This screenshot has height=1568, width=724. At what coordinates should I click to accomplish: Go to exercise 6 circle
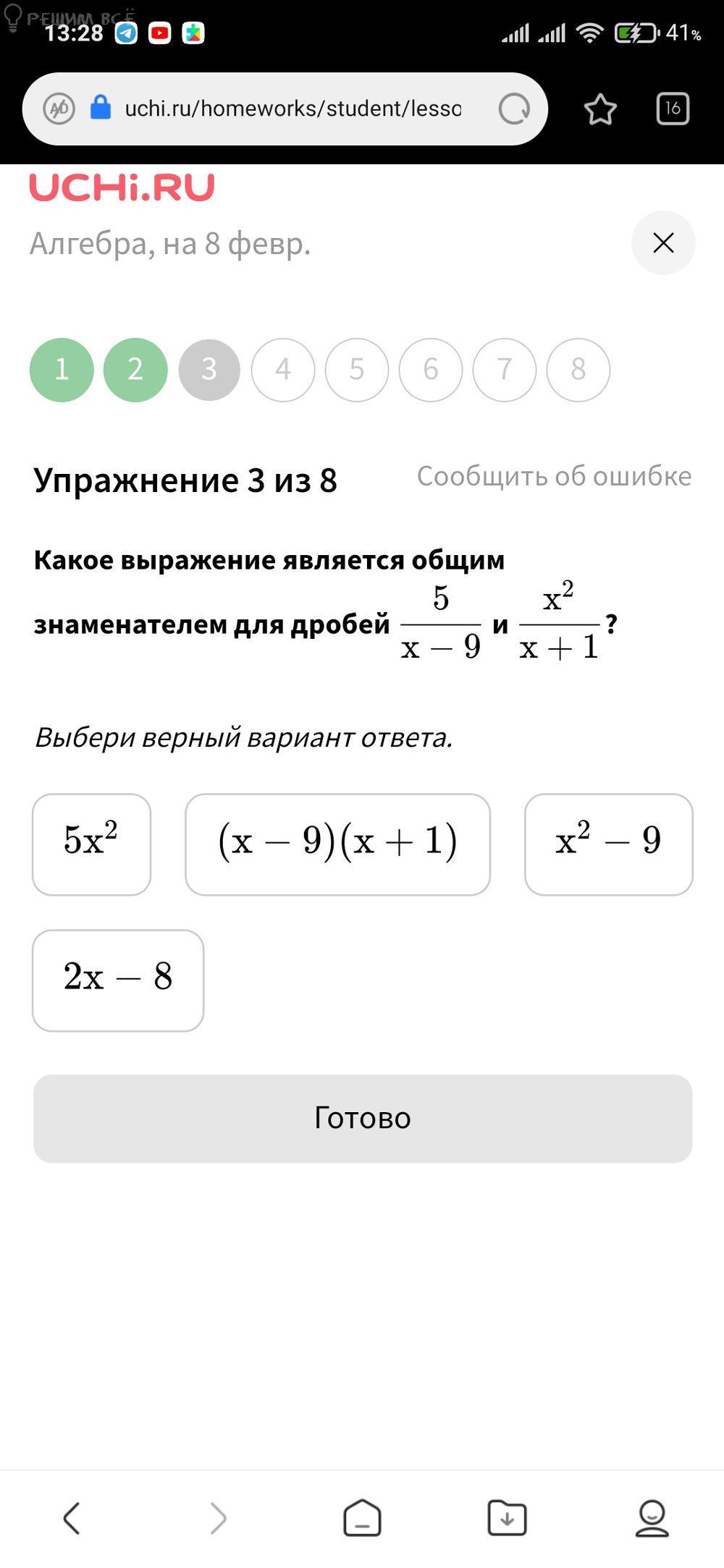pos(431,370)
